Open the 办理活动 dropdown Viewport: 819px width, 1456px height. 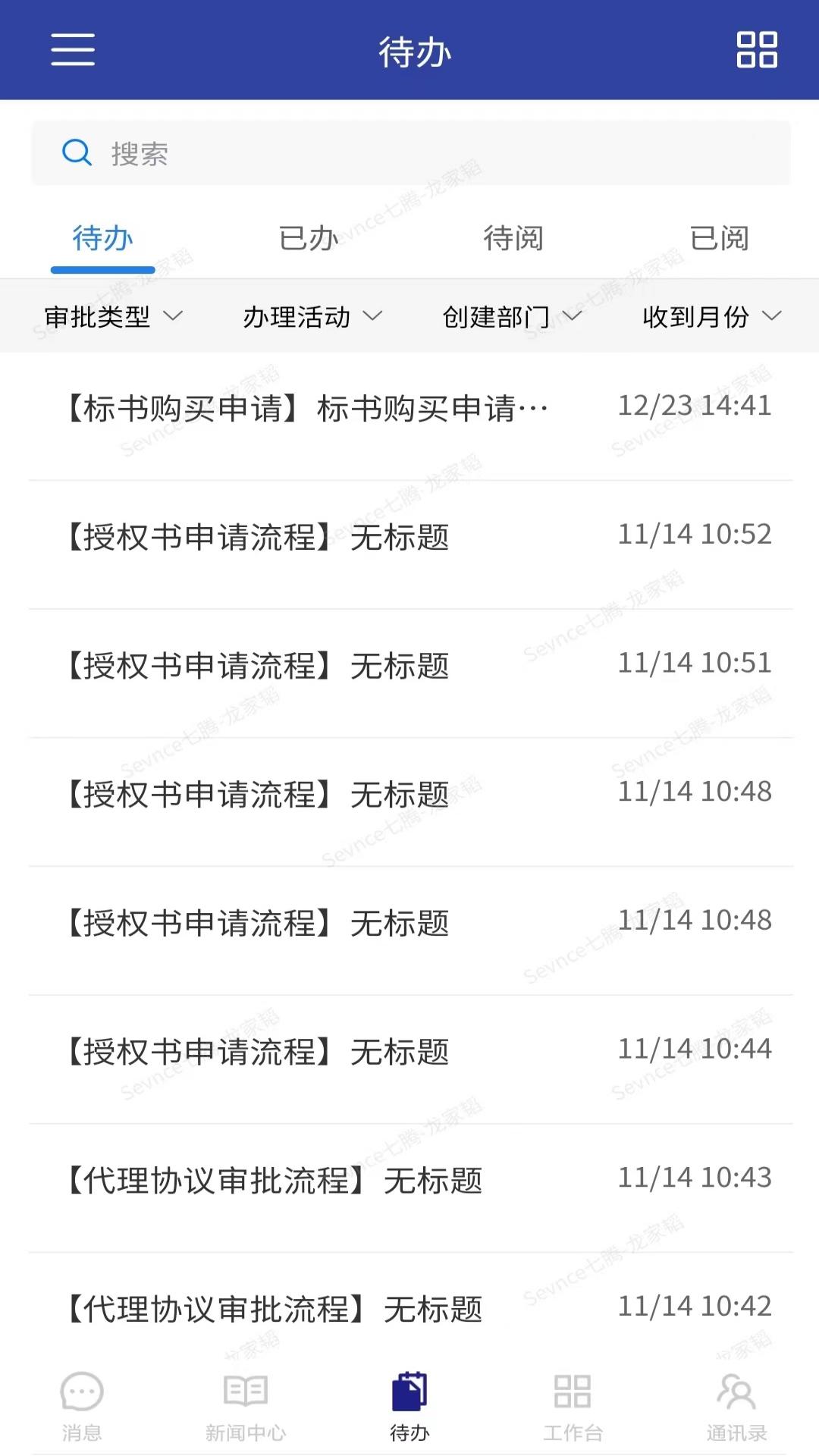pos(311,317)
